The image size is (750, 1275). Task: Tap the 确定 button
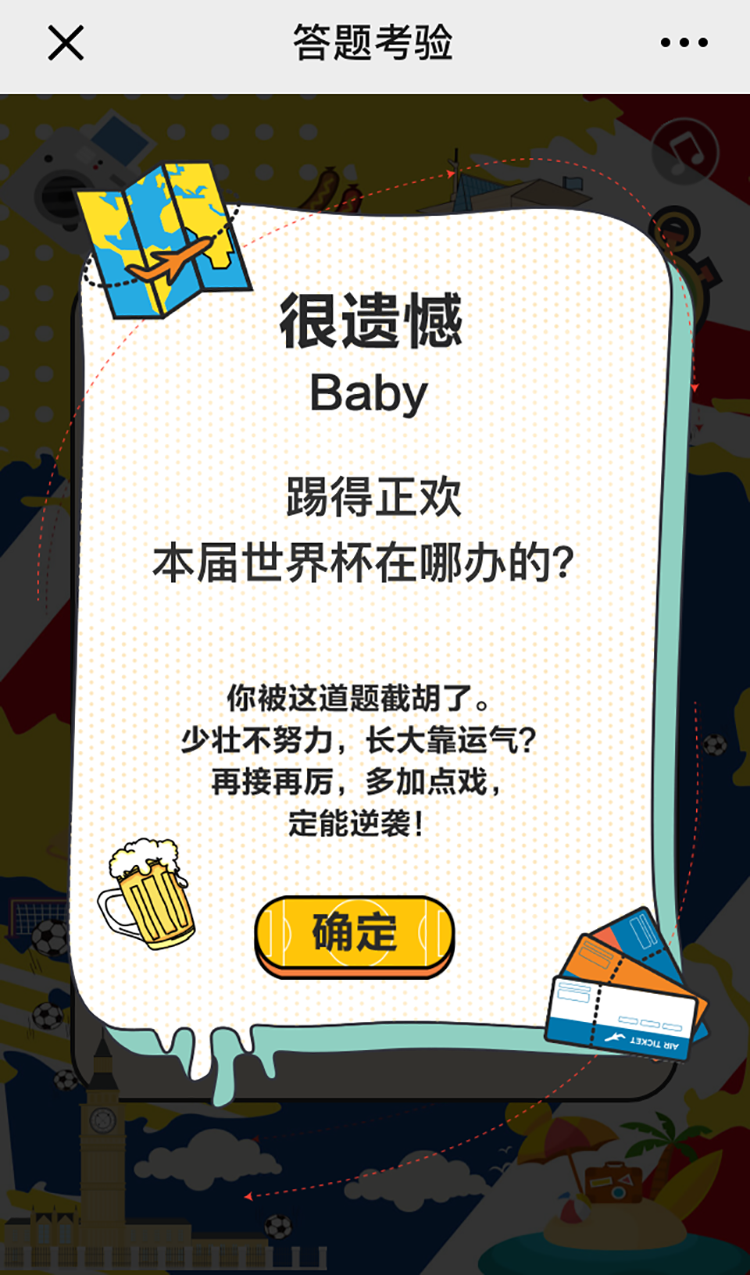click(x=355, y=933)
